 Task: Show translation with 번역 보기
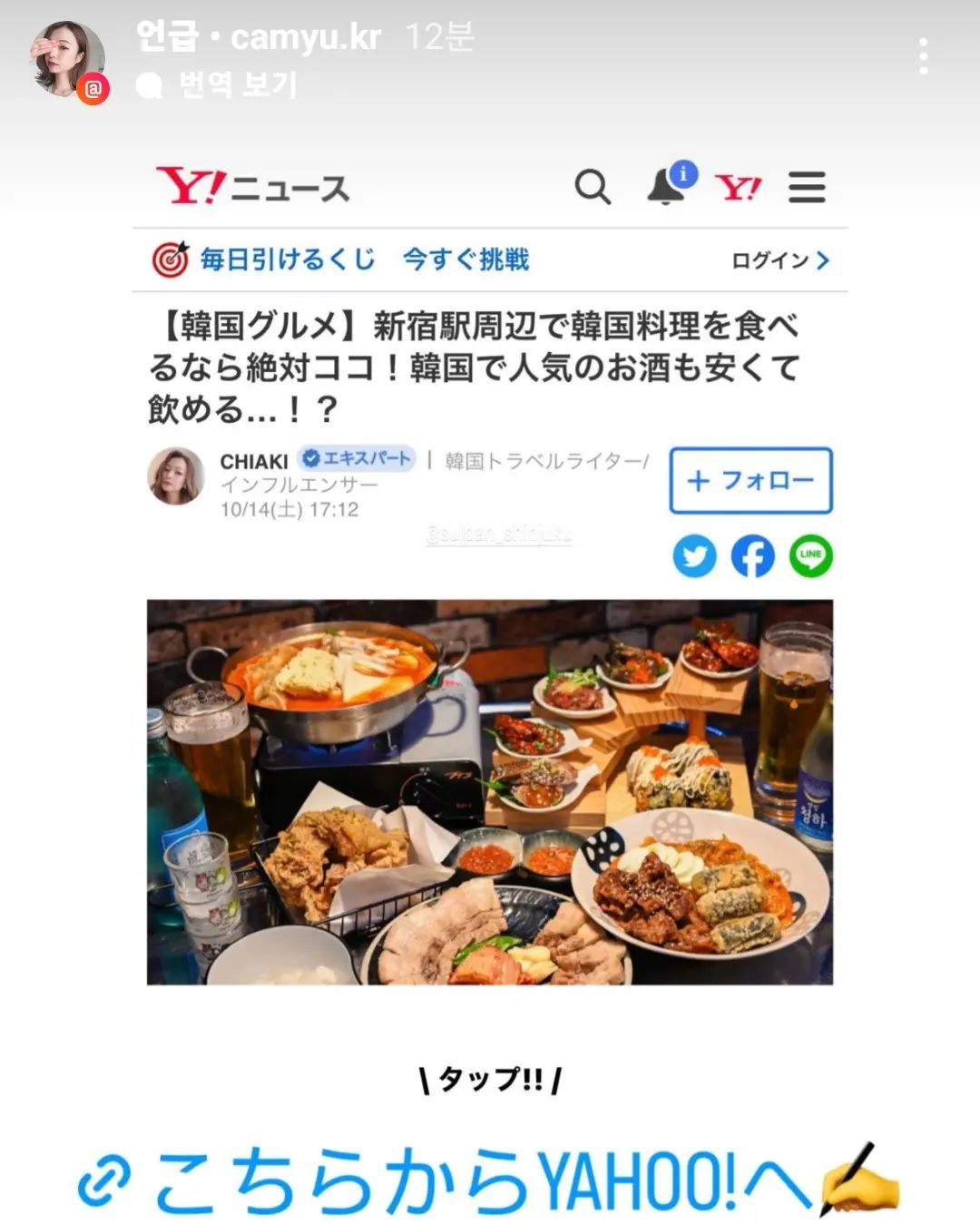(x=237, y=85)
